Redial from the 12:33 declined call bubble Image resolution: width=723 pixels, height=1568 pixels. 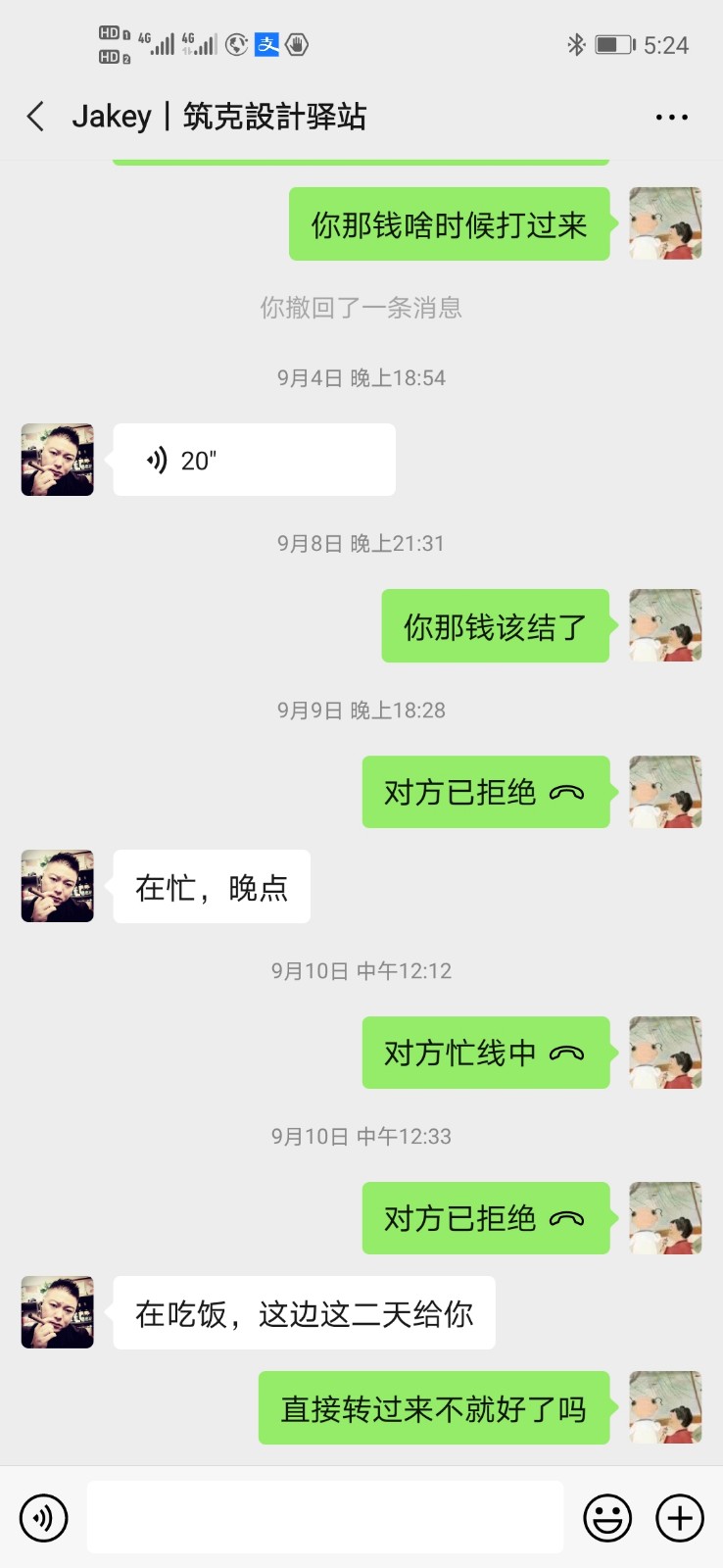click(485, 1218)
